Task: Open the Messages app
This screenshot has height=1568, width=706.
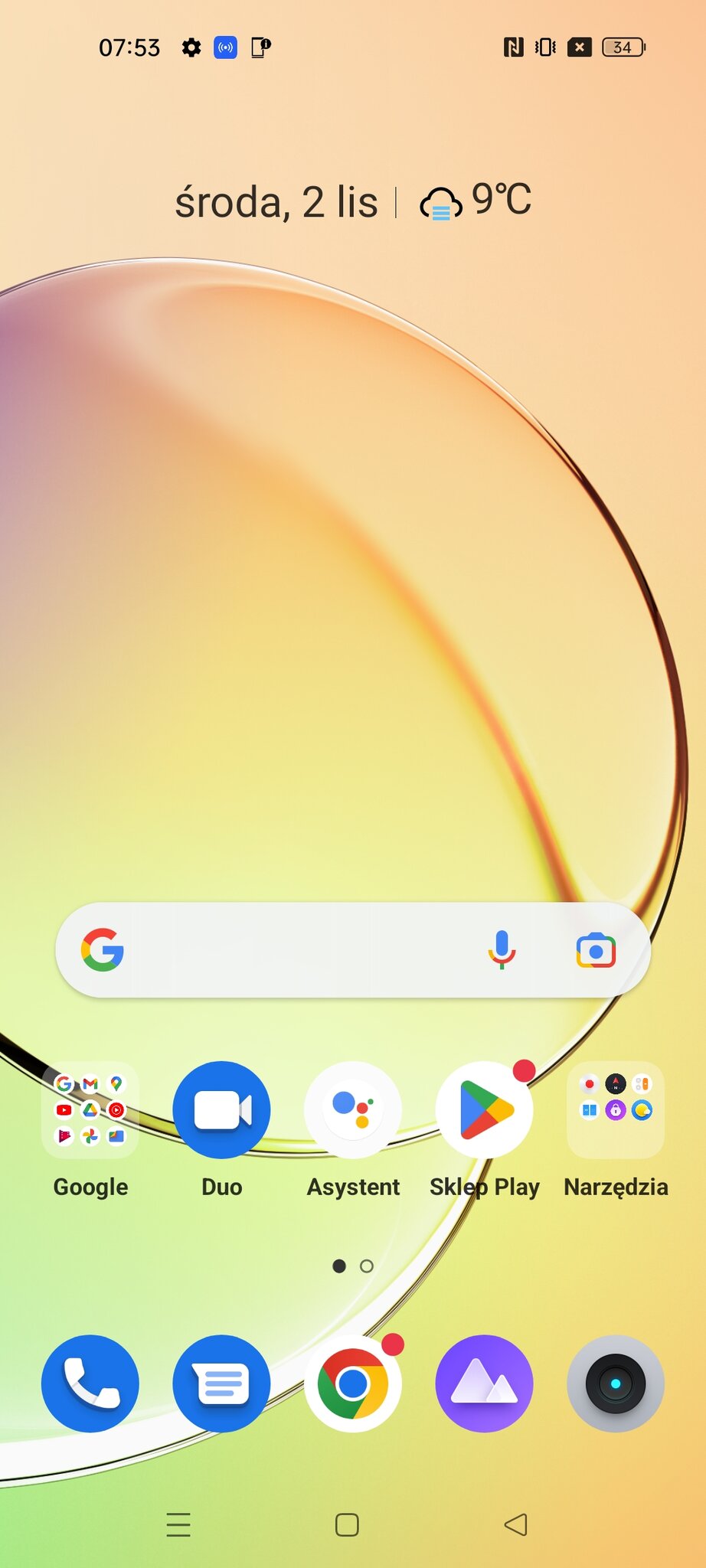Action: 221,1383
